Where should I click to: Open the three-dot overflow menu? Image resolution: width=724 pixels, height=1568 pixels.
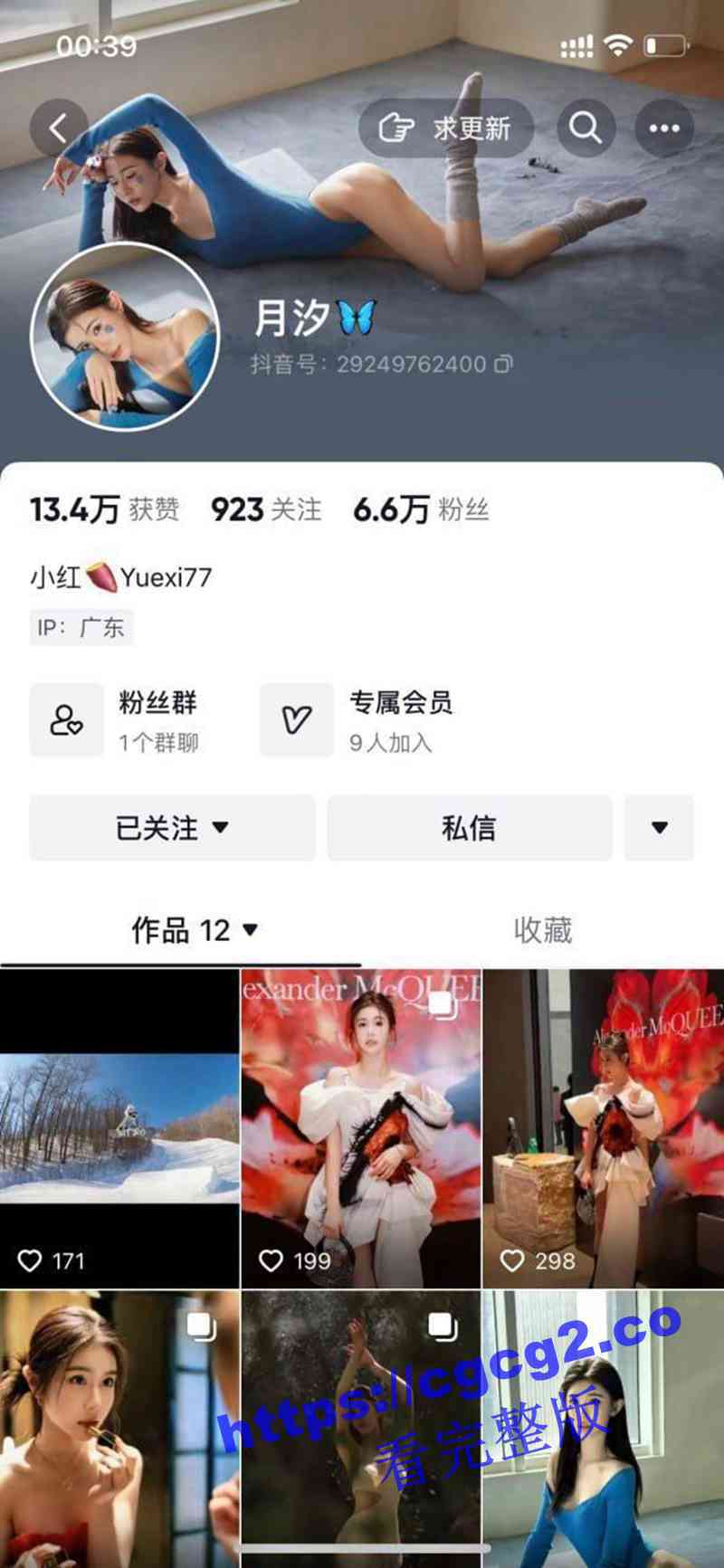coord(664,128)
